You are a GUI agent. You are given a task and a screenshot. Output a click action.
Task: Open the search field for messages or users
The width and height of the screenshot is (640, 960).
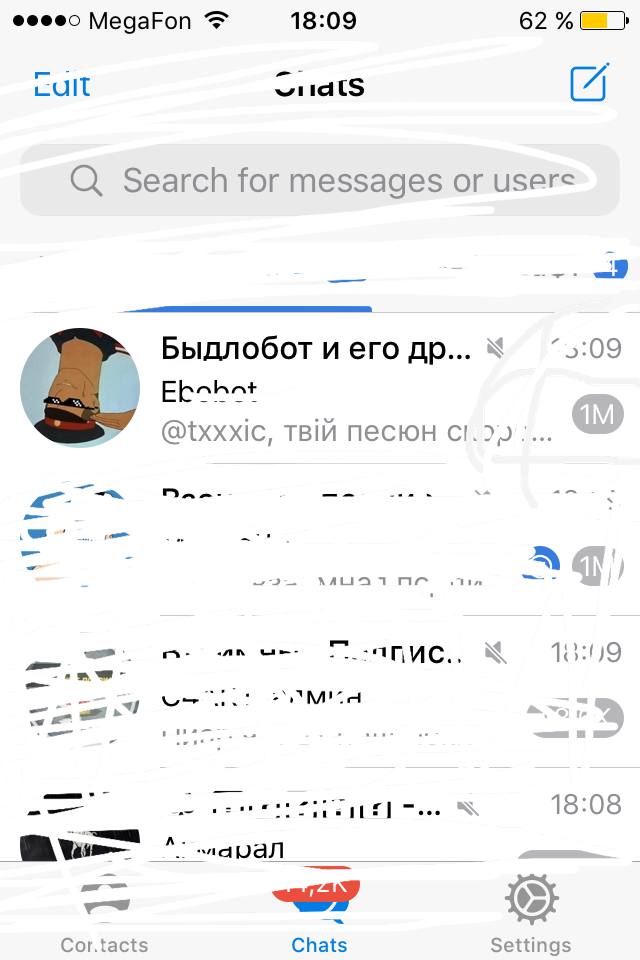(x=320, y=181)
